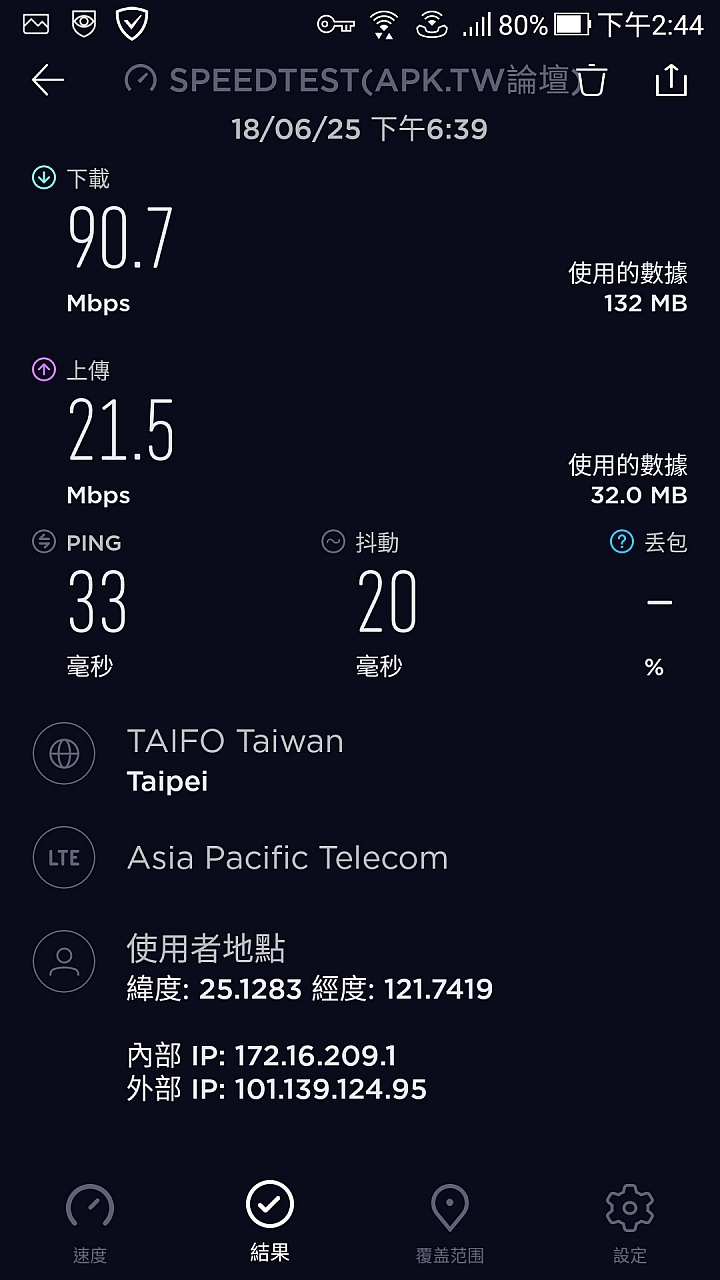Open the packet loss help icon
Screen dimensions: 720x1280
622,542
